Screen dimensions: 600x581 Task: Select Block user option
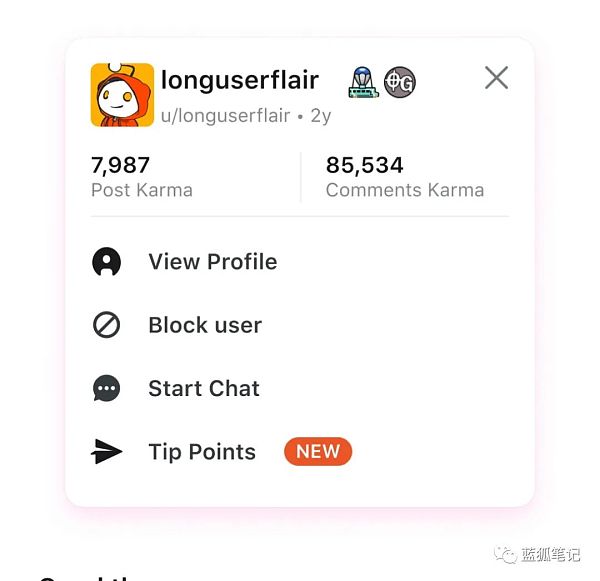point(204,325)
